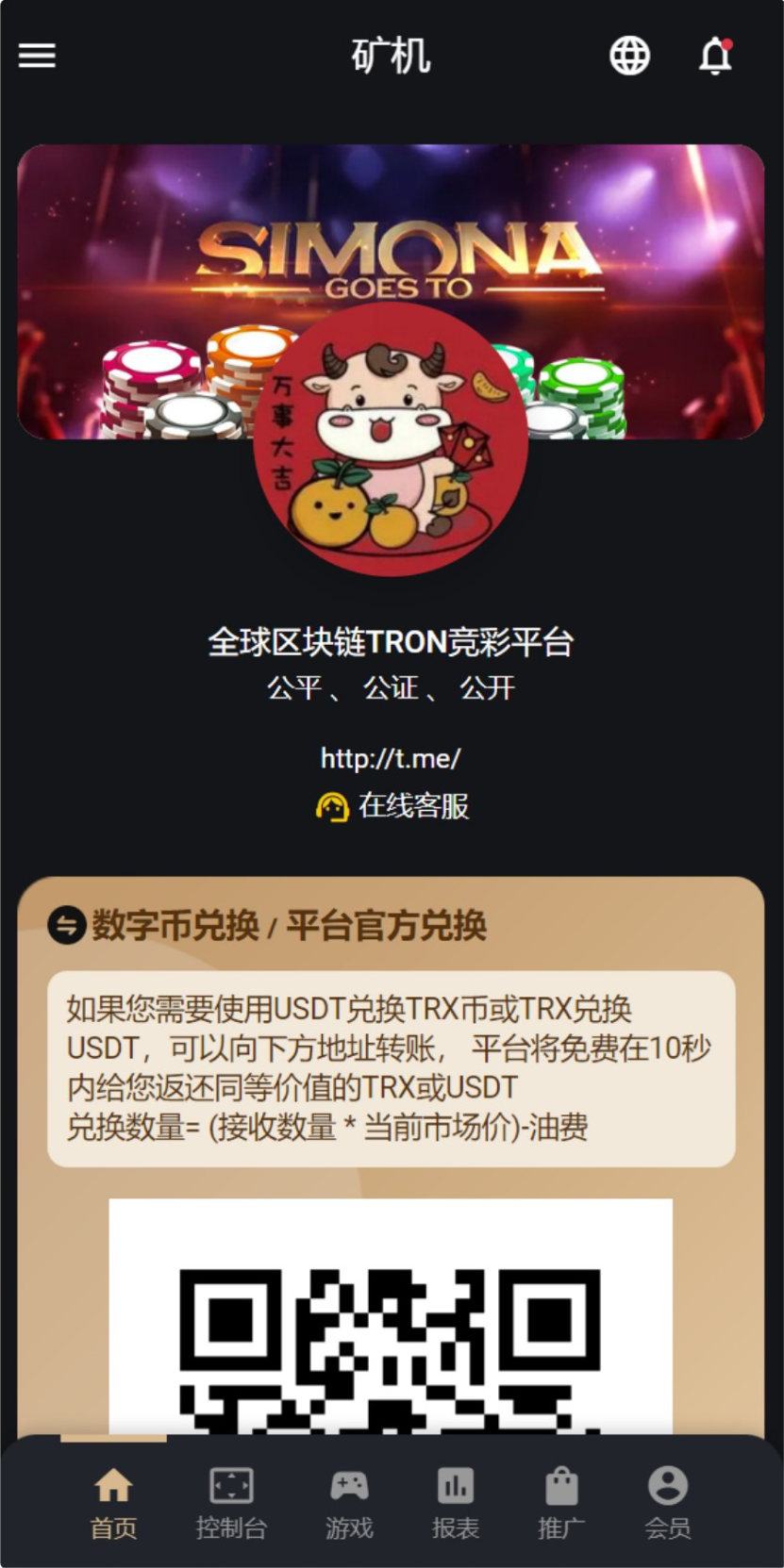Viewport: 784px width, 1568px height.
Task: Contact 在线客服 online support
Action: [x=392, y=806]
